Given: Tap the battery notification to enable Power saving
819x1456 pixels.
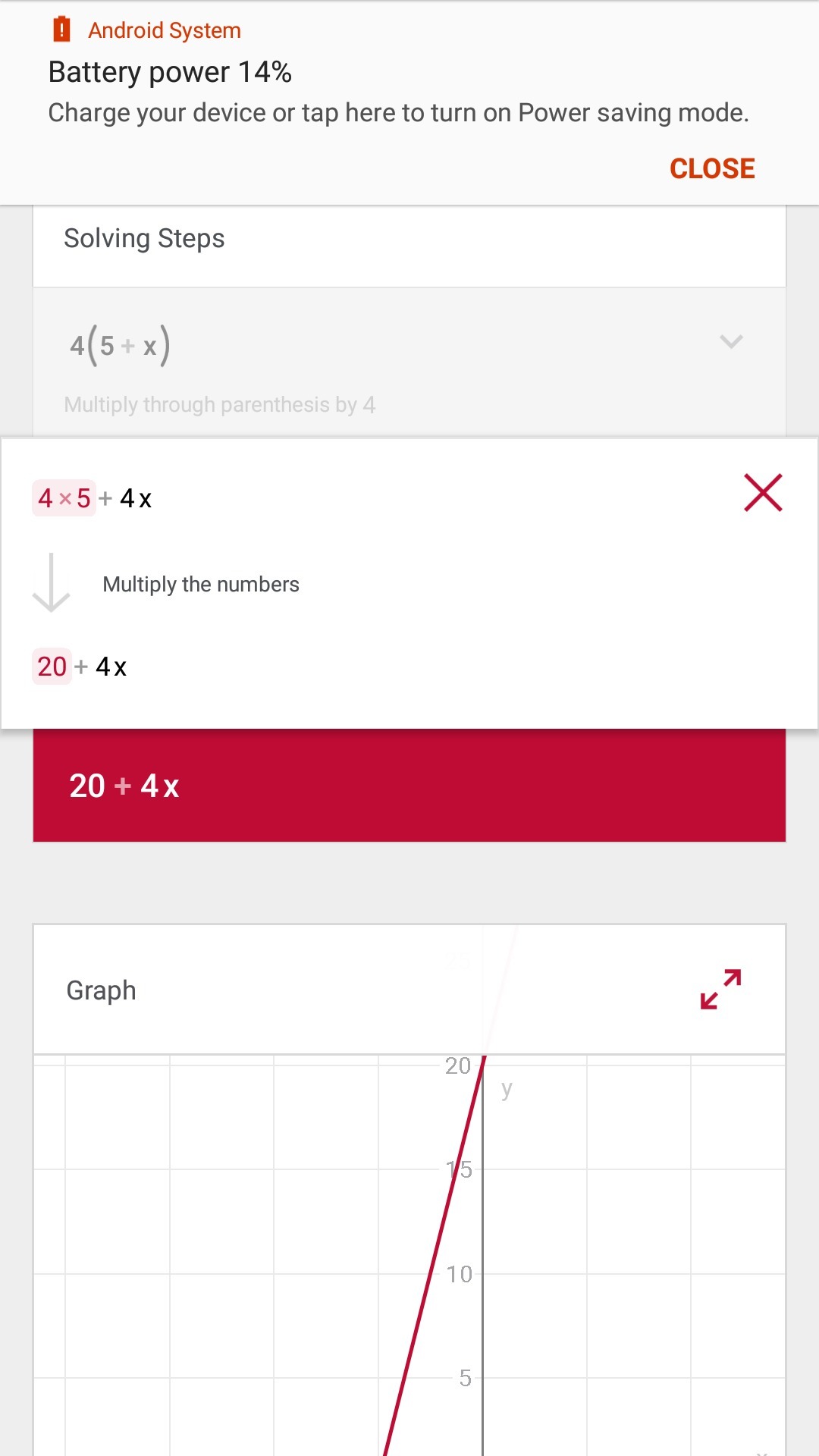Looking at the screenshot, I should pyautogui.click(x=397, y=112).
